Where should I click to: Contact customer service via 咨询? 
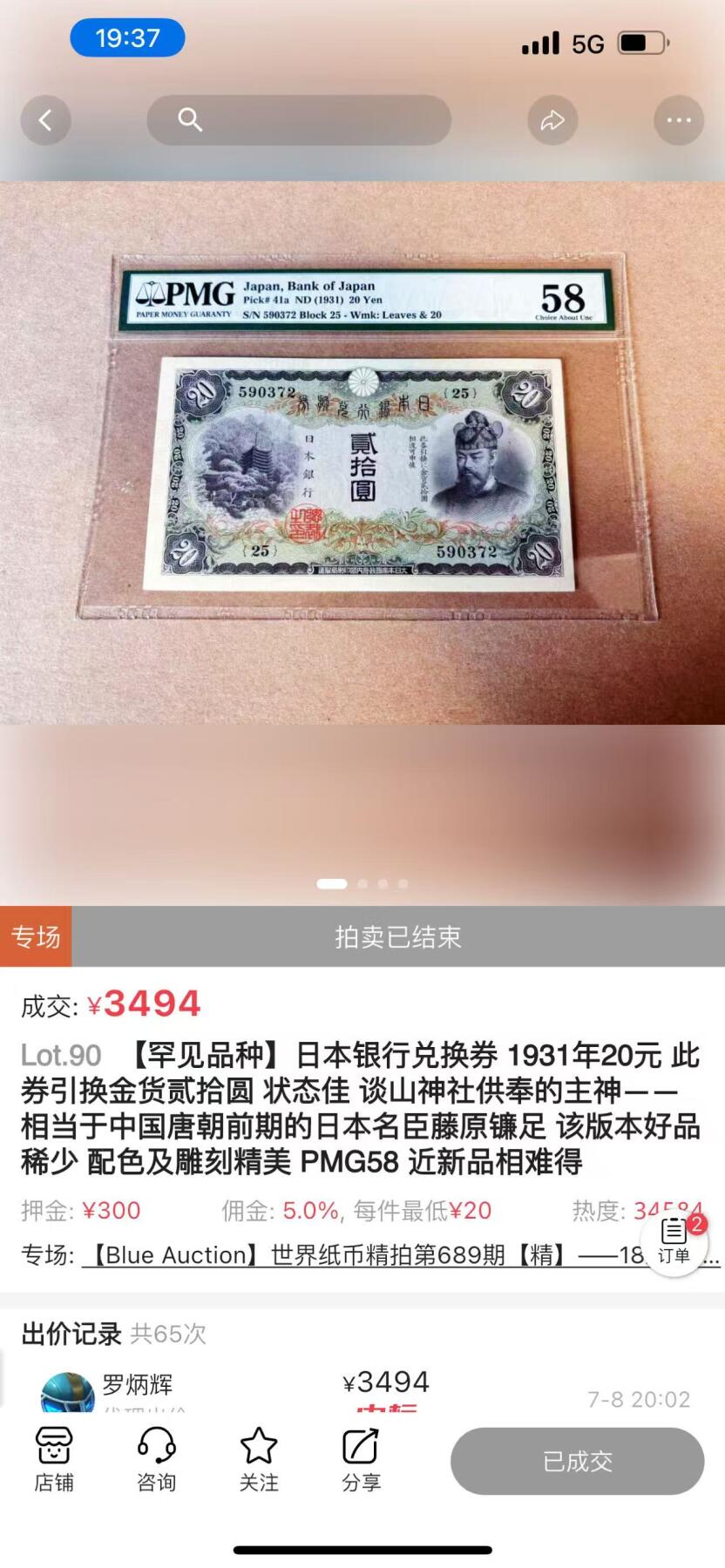coord(157,1461)
